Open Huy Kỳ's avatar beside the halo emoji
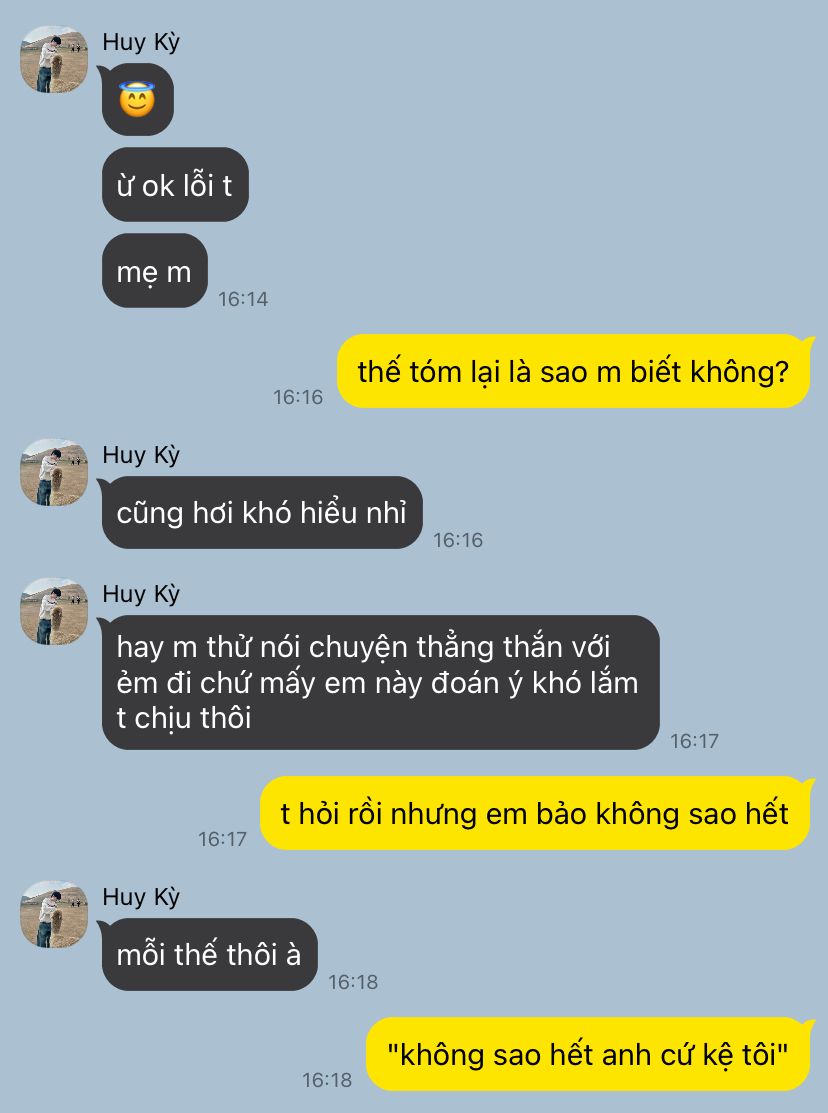The height and width of the screenshot is (1113, 828). click(x=54, y=60)
